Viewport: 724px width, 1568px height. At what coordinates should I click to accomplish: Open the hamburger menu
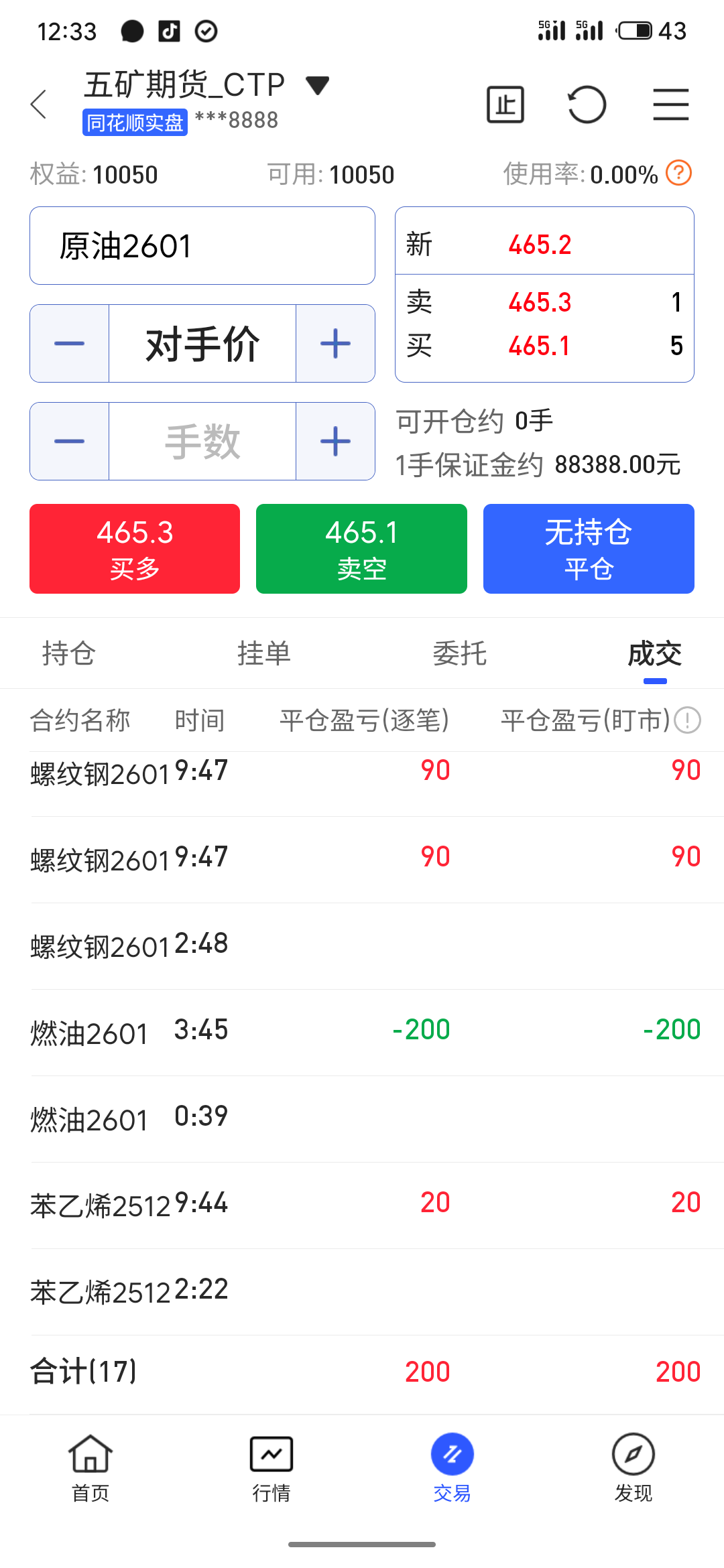tap(671, 105)
